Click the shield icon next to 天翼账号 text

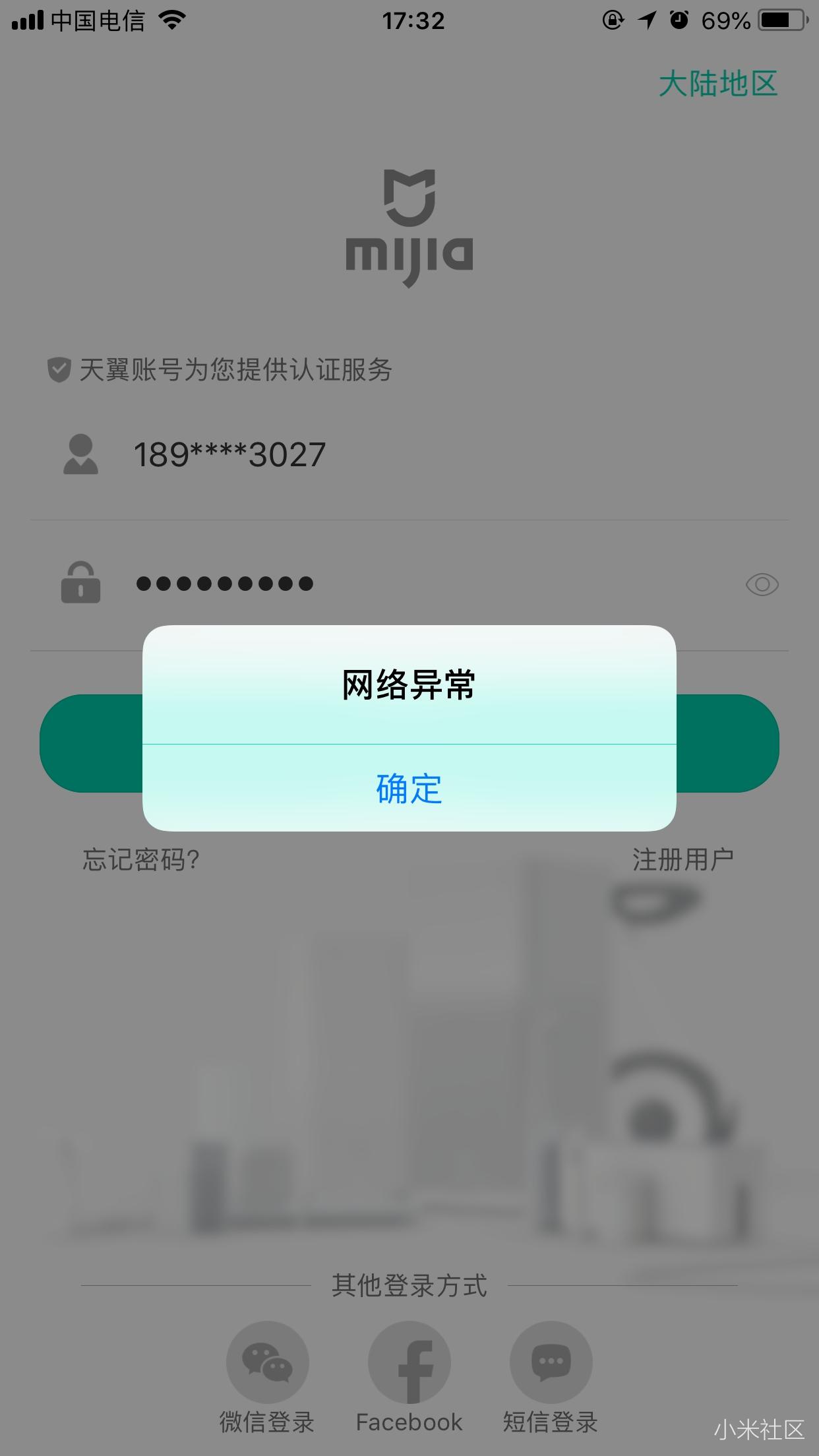pyautogui.click(x=59, y=370)
